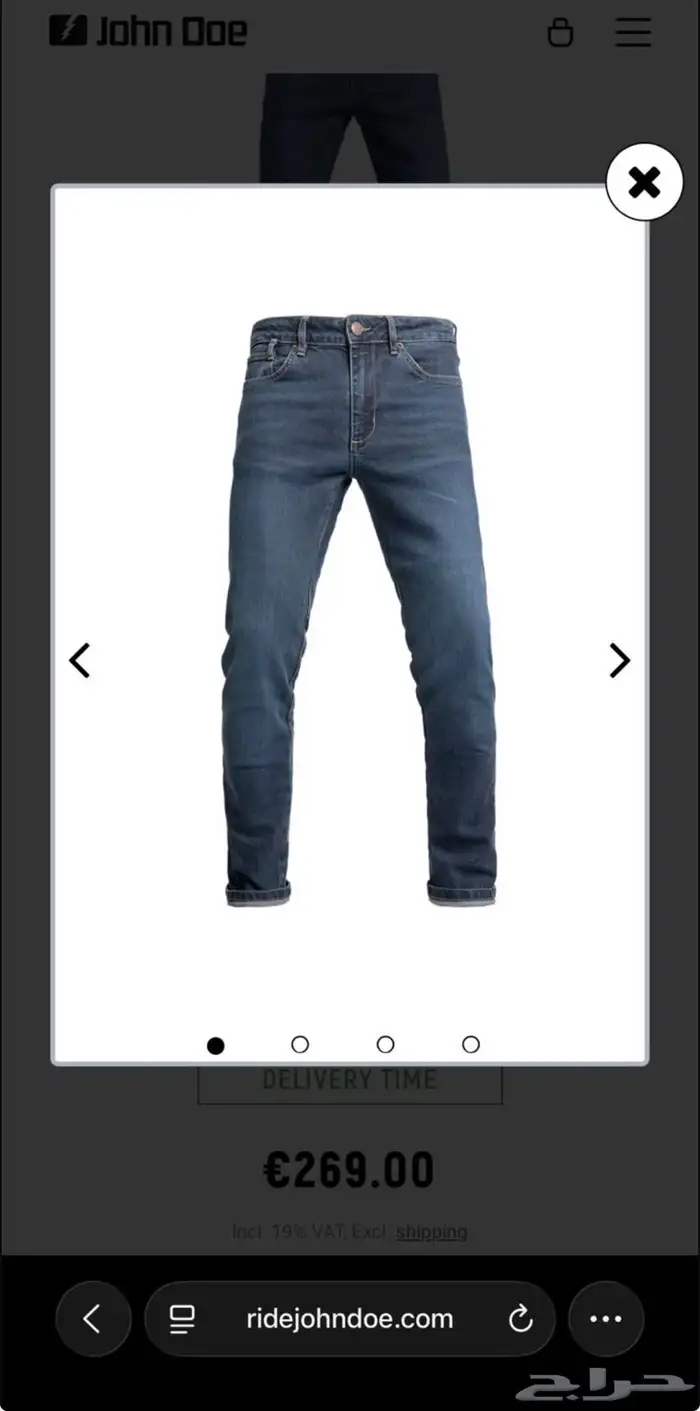700x1411 pixels.
Task: Reload the ridejohndoe.com page
Action: (521, 1319)
